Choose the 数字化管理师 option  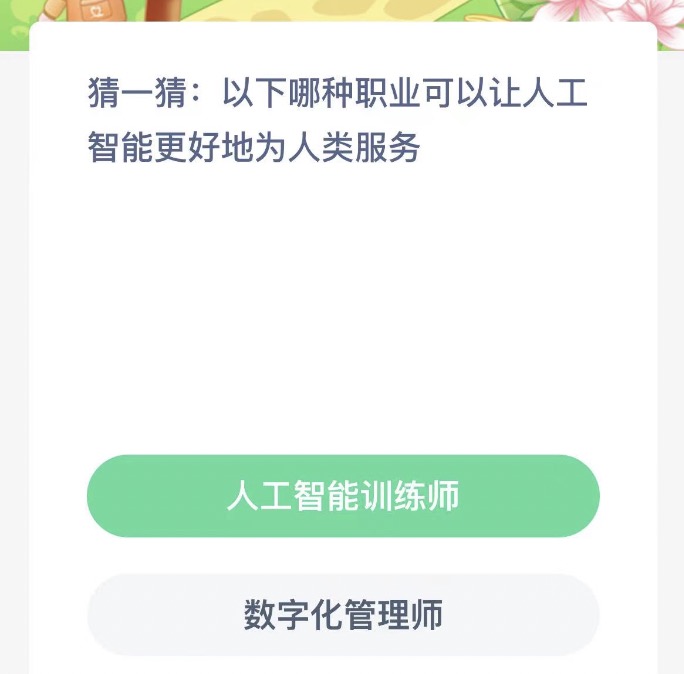[x=343, y=614]
